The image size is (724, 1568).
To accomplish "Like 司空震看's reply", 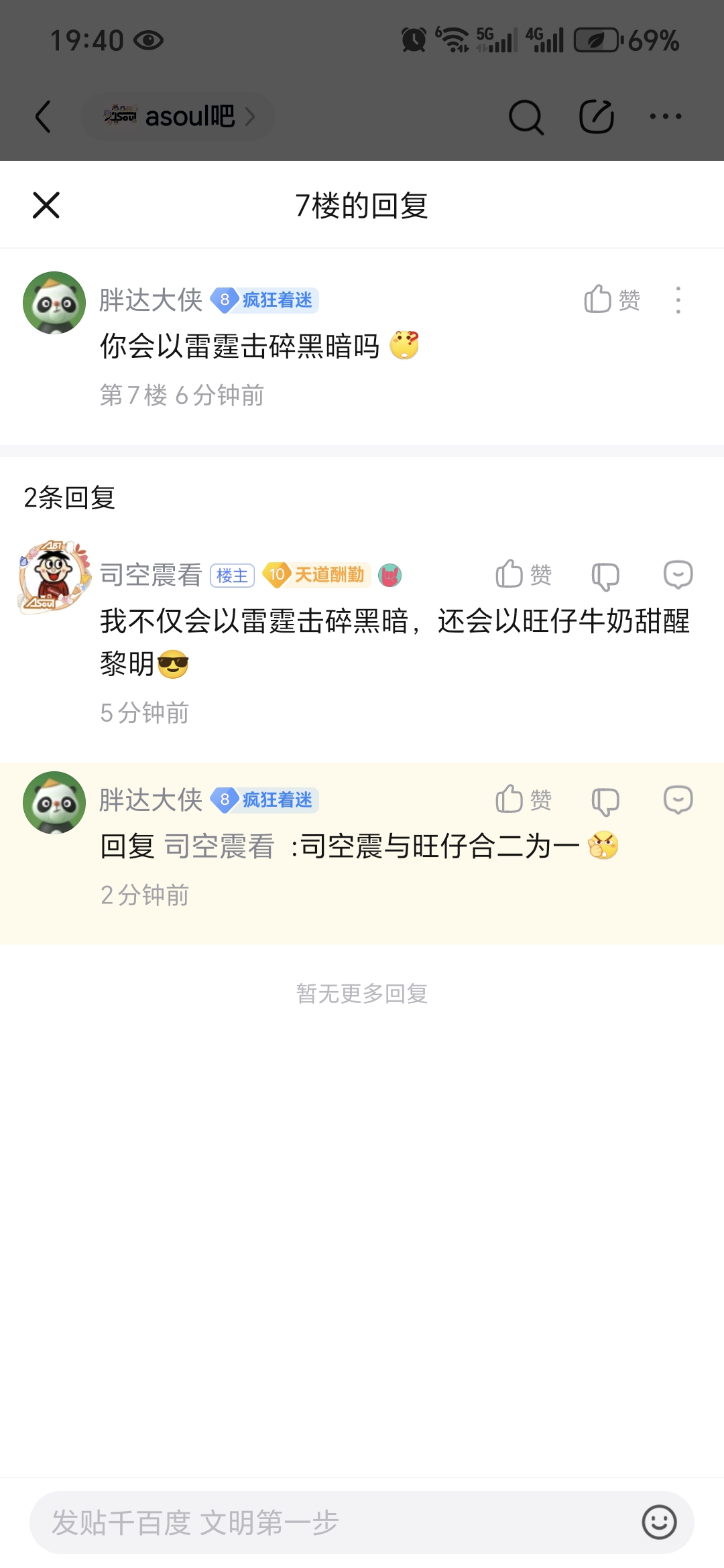I will [523, 575].
